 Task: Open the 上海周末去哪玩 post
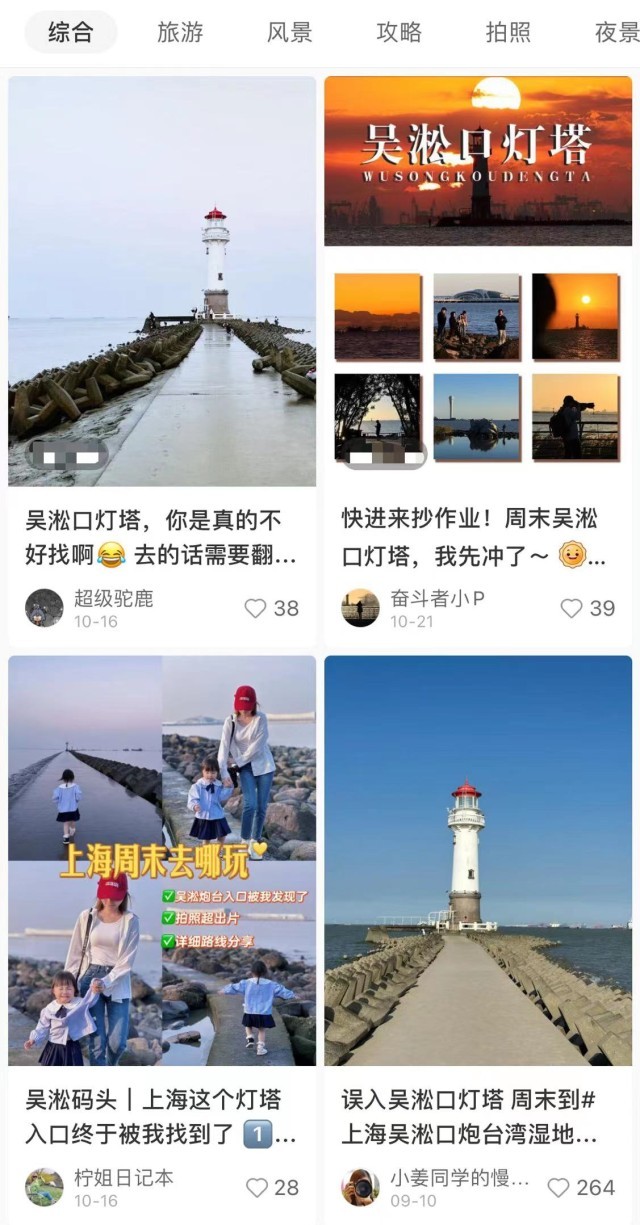coord(162,860)
